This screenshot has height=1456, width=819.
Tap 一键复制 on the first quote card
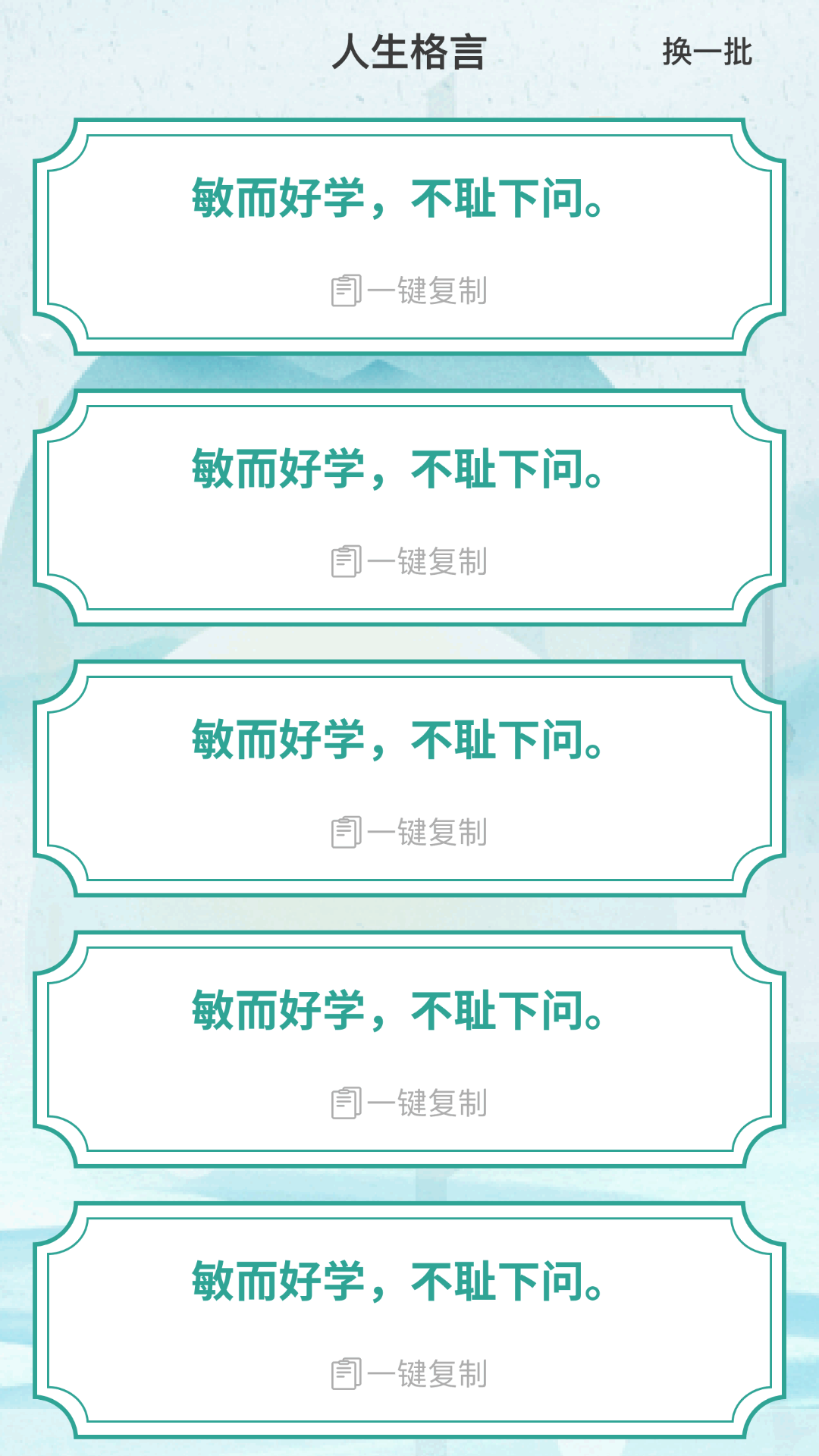(409, 291)
